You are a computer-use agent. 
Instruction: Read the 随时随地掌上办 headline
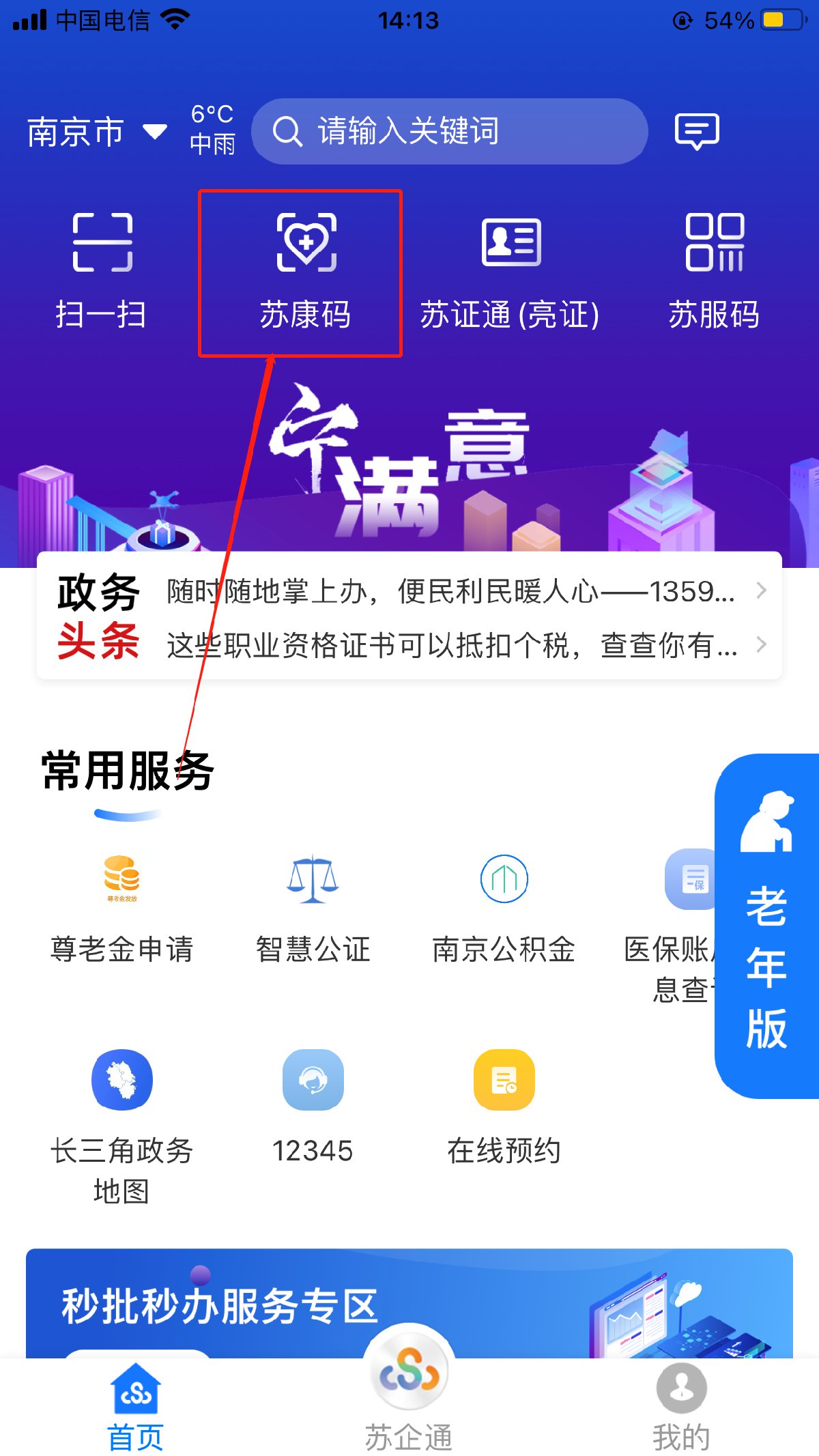click(x=450, y=591)
